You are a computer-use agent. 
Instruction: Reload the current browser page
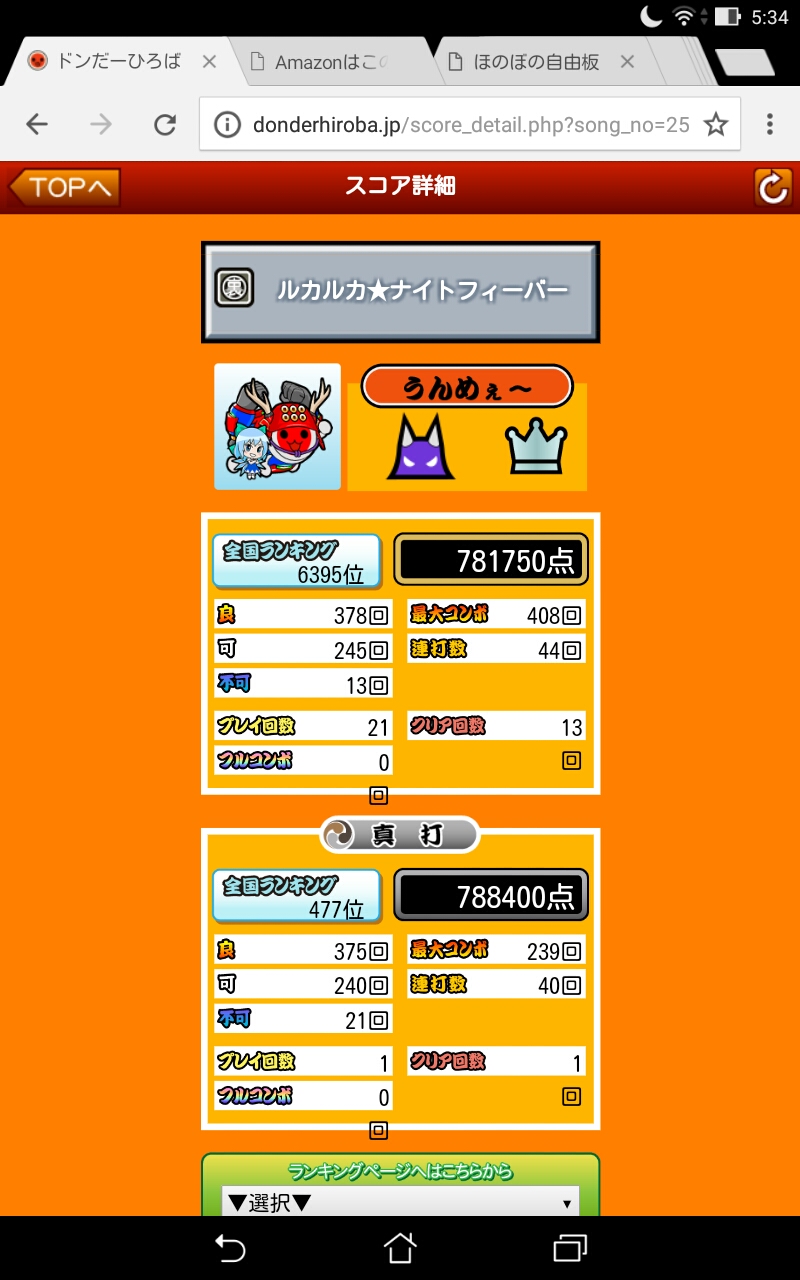pos(164,124)
